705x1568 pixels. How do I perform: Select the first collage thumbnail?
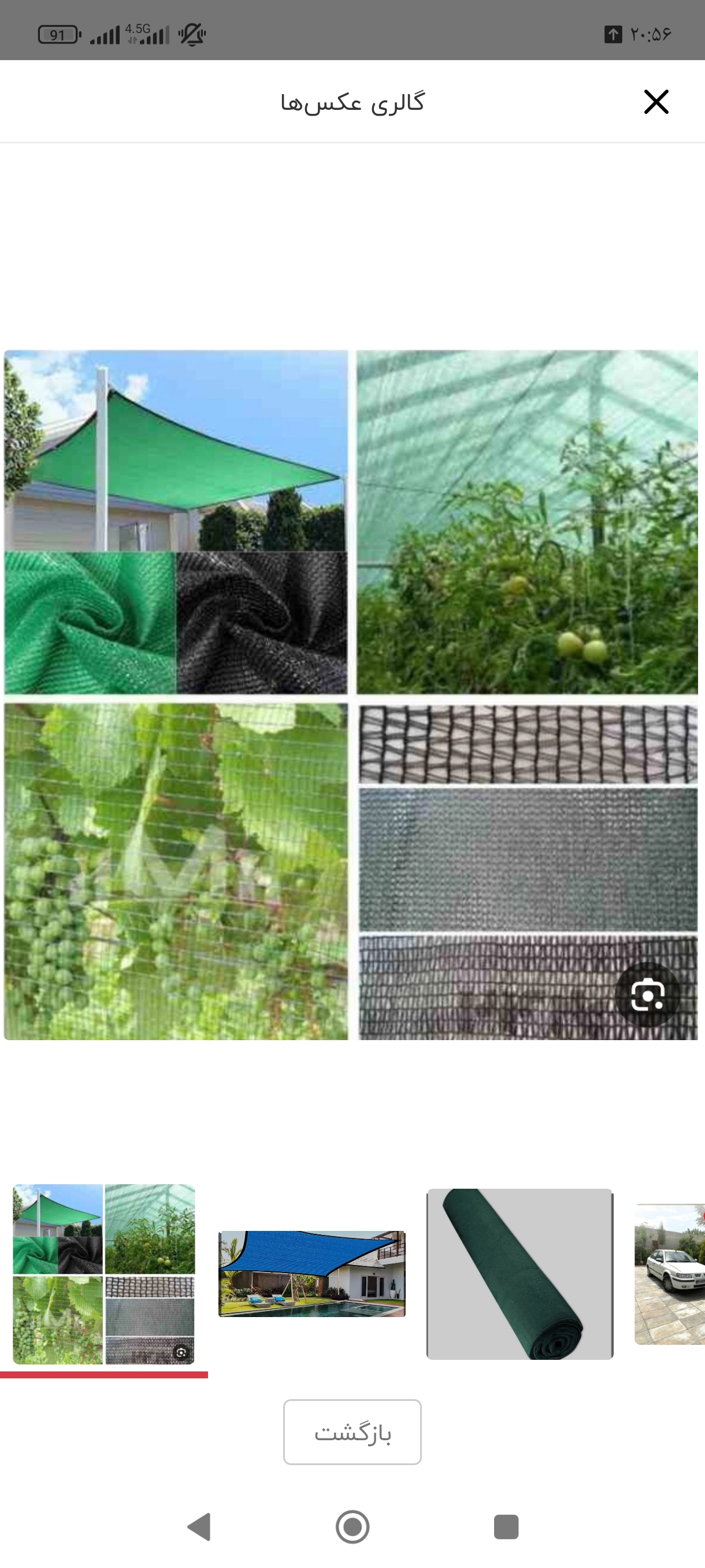click(104, 1273)
